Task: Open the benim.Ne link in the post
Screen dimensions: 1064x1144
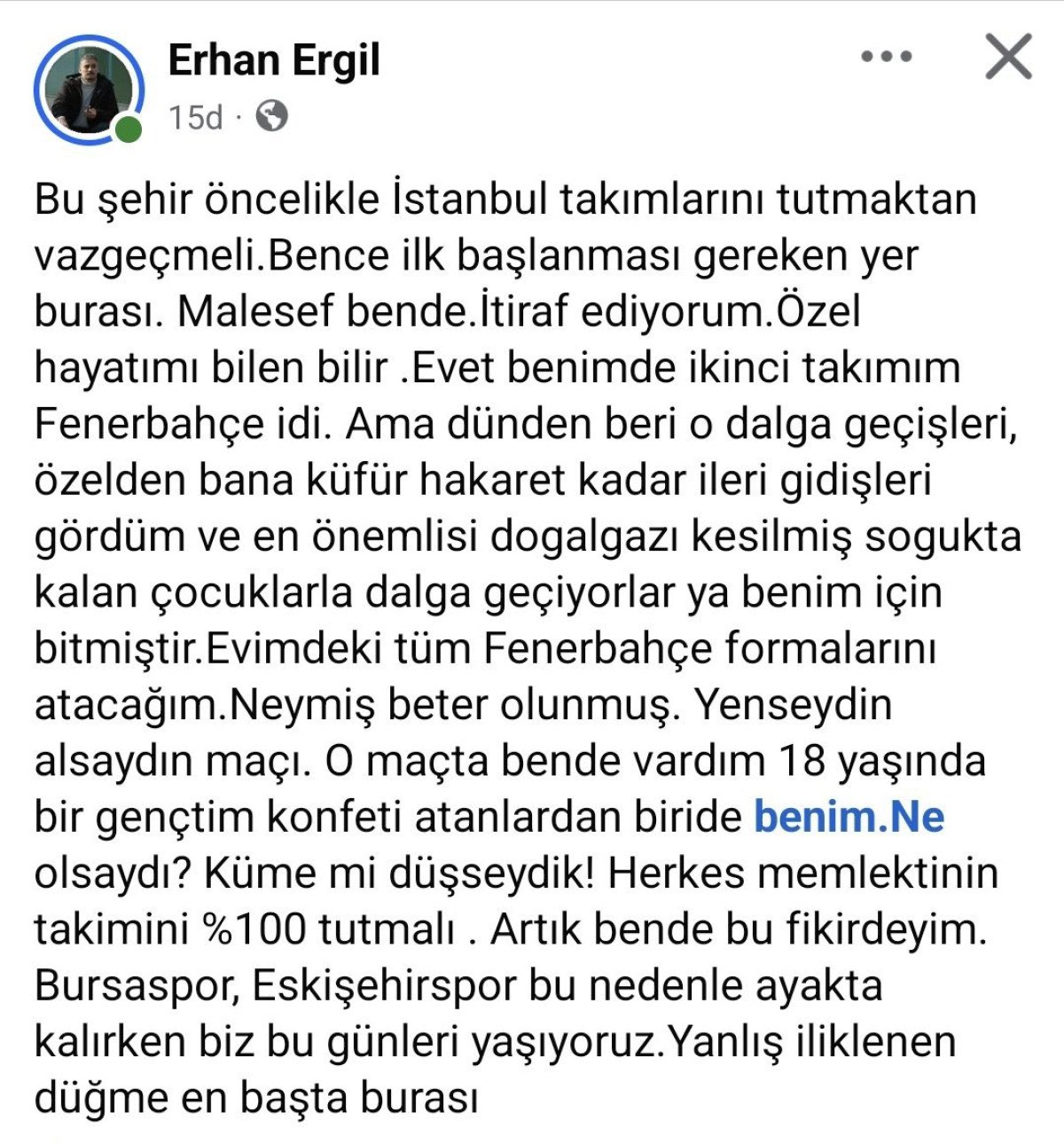Action: pos(849,817)
